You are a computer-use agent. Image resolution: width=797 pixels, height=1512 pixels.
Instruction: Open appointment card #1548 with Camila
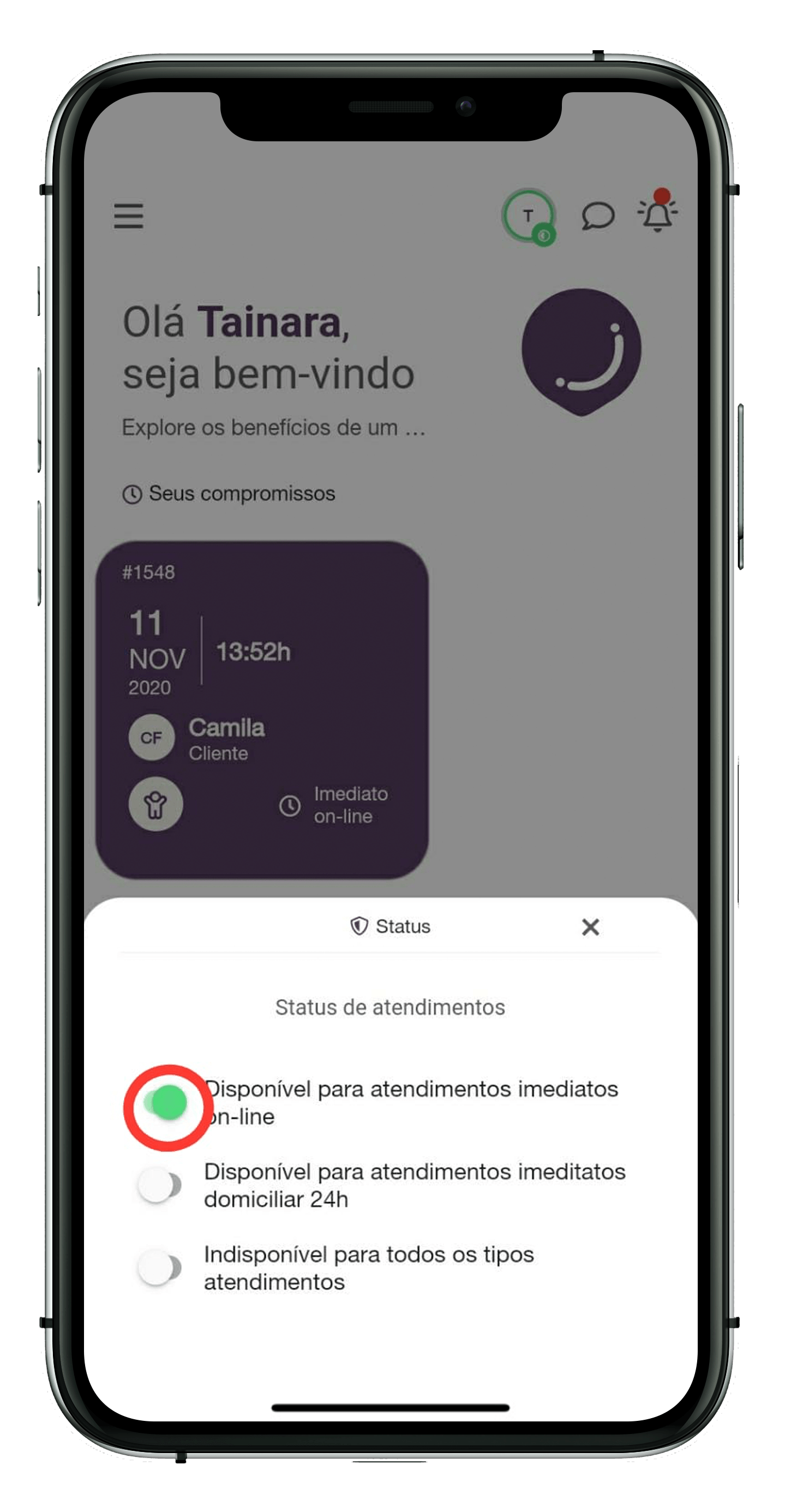point(262,709)
